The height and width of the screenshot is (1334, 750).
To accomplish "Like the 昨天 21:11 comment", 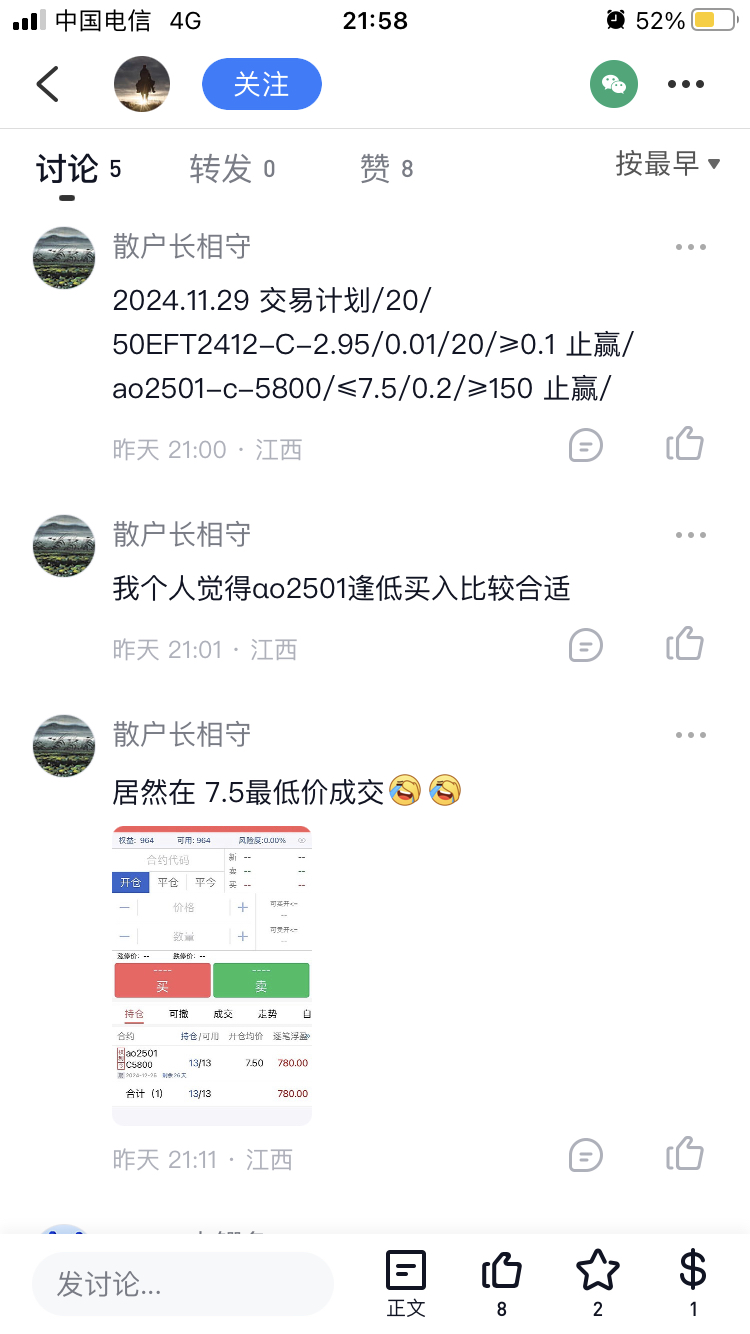I will click(685, 1154).
